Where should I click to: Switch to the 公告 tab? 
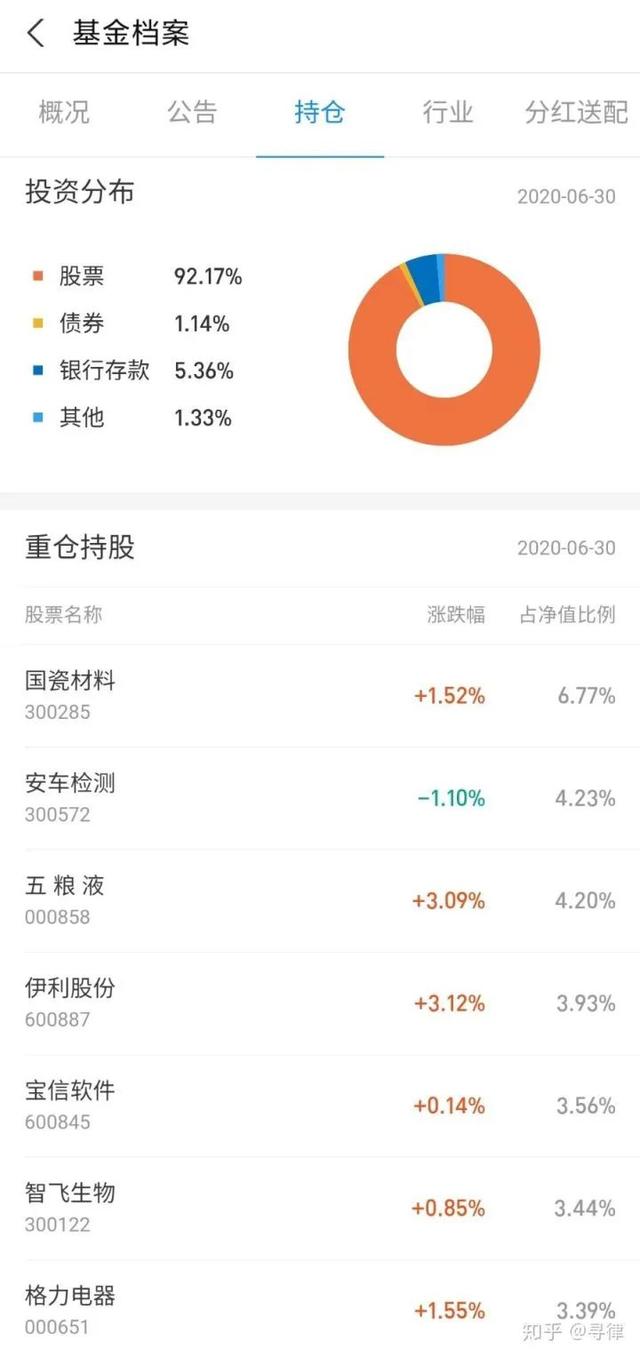click(192, 112)
